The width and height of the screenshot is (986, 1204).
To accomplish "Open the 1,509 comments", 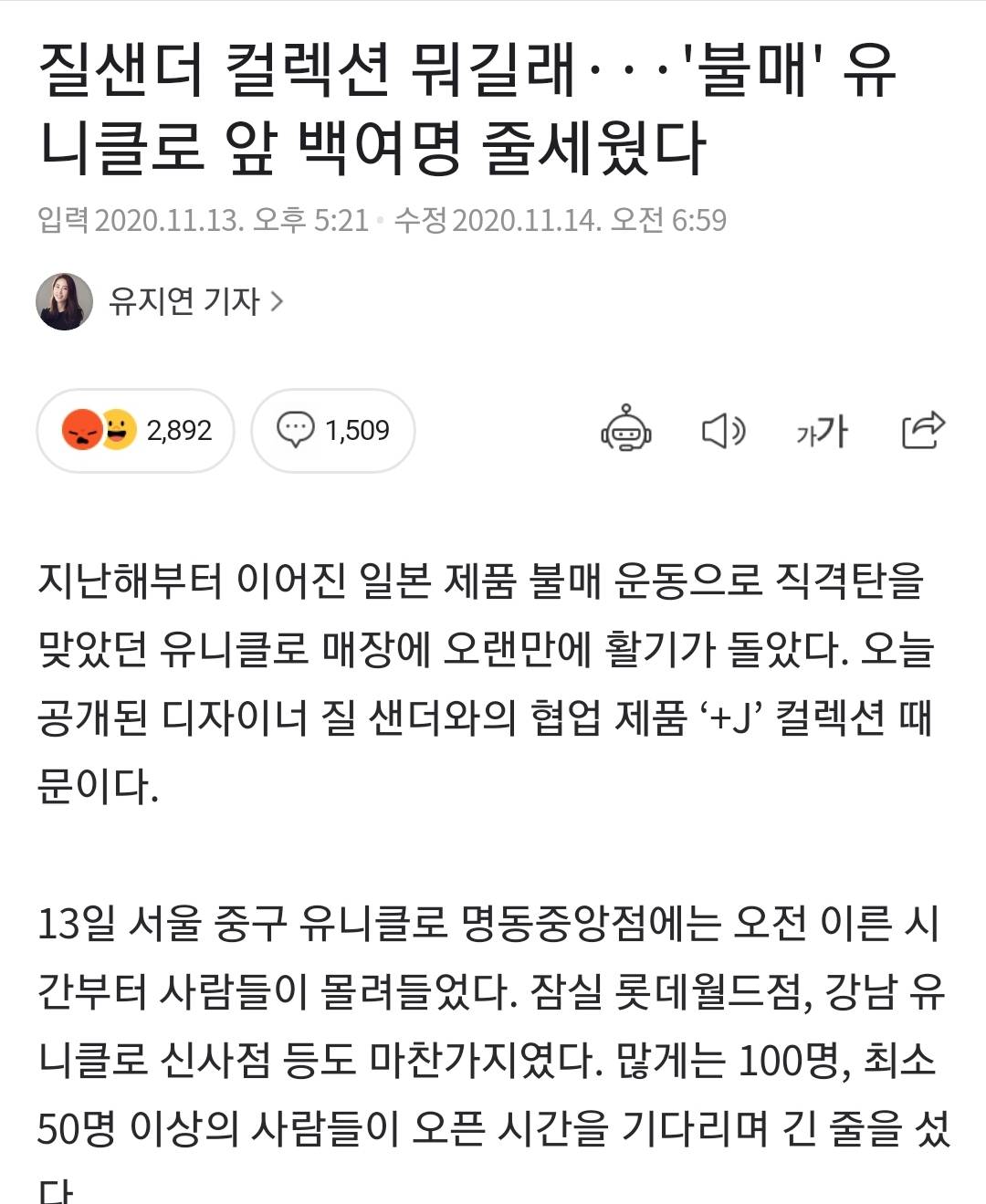I will coord(333,430).
